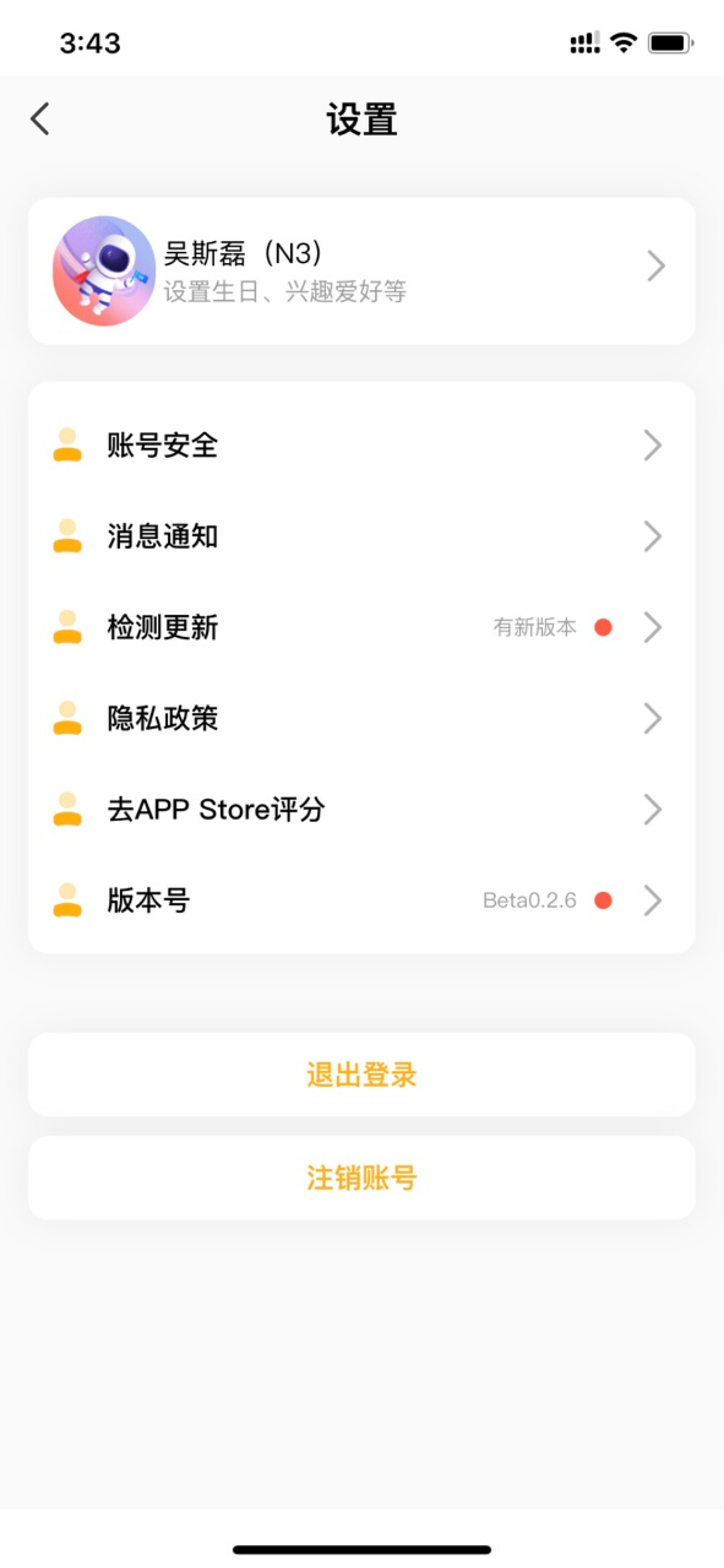Open the 版本号 Beta0.2.6 row
Screen dimensions: 724x1568
click(361, 900)
